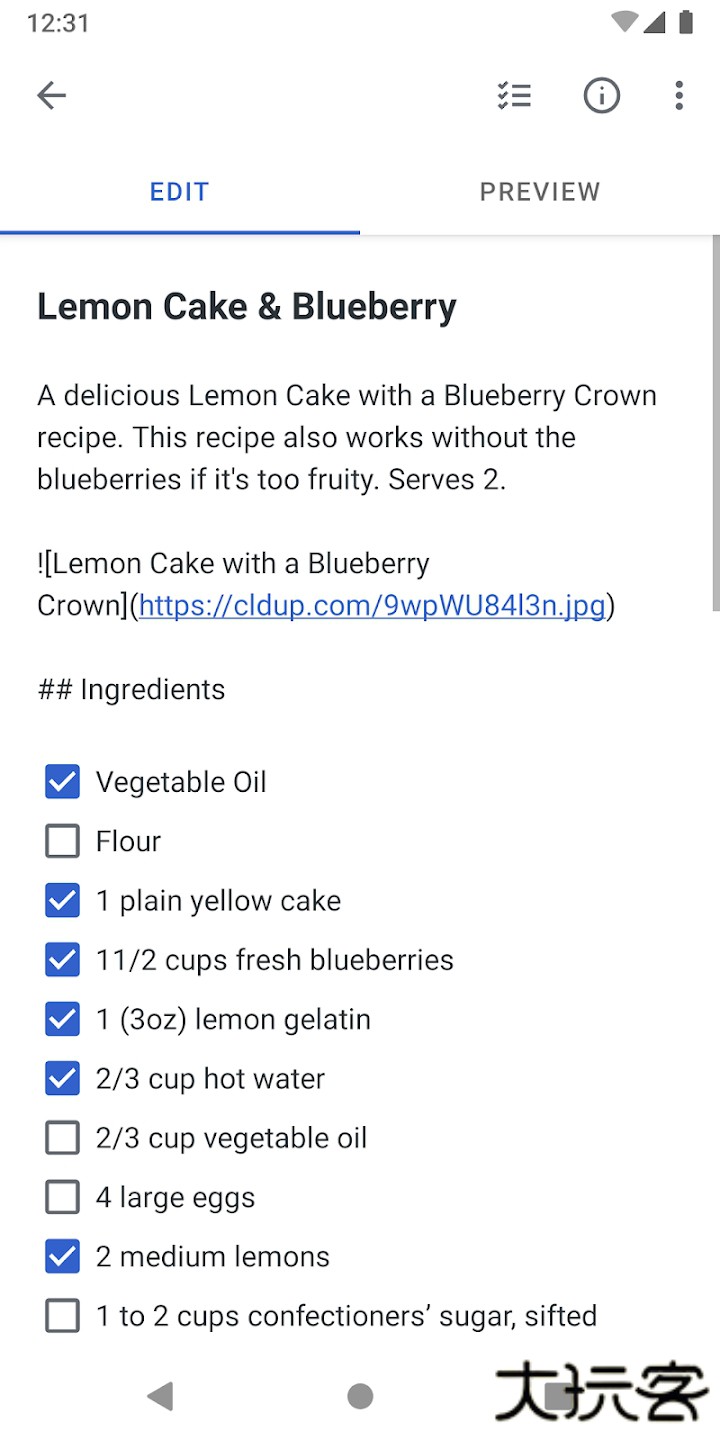Open the cldup.com image link
The width and height of the screenshot is (720, 1440).
pyautogui.click(x=372, y=605)
